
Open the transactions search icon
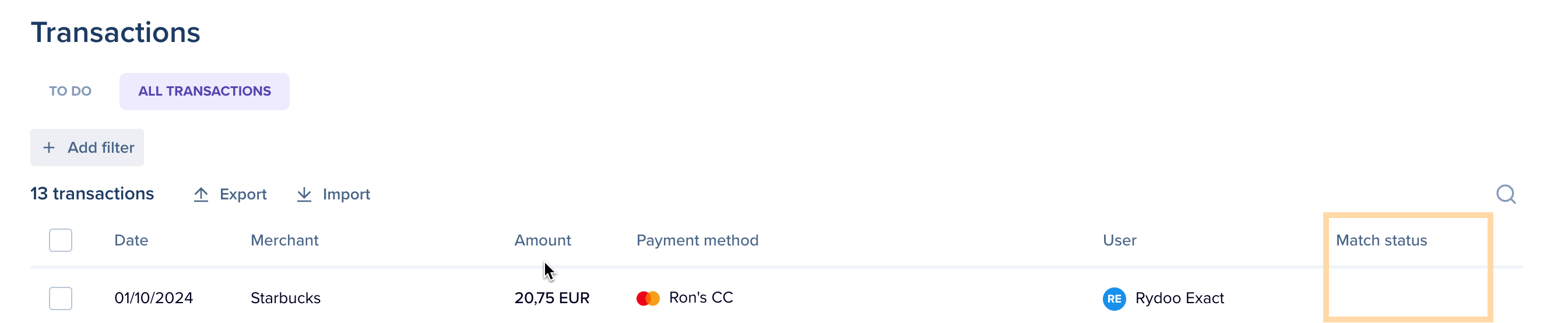point(1505,195)
